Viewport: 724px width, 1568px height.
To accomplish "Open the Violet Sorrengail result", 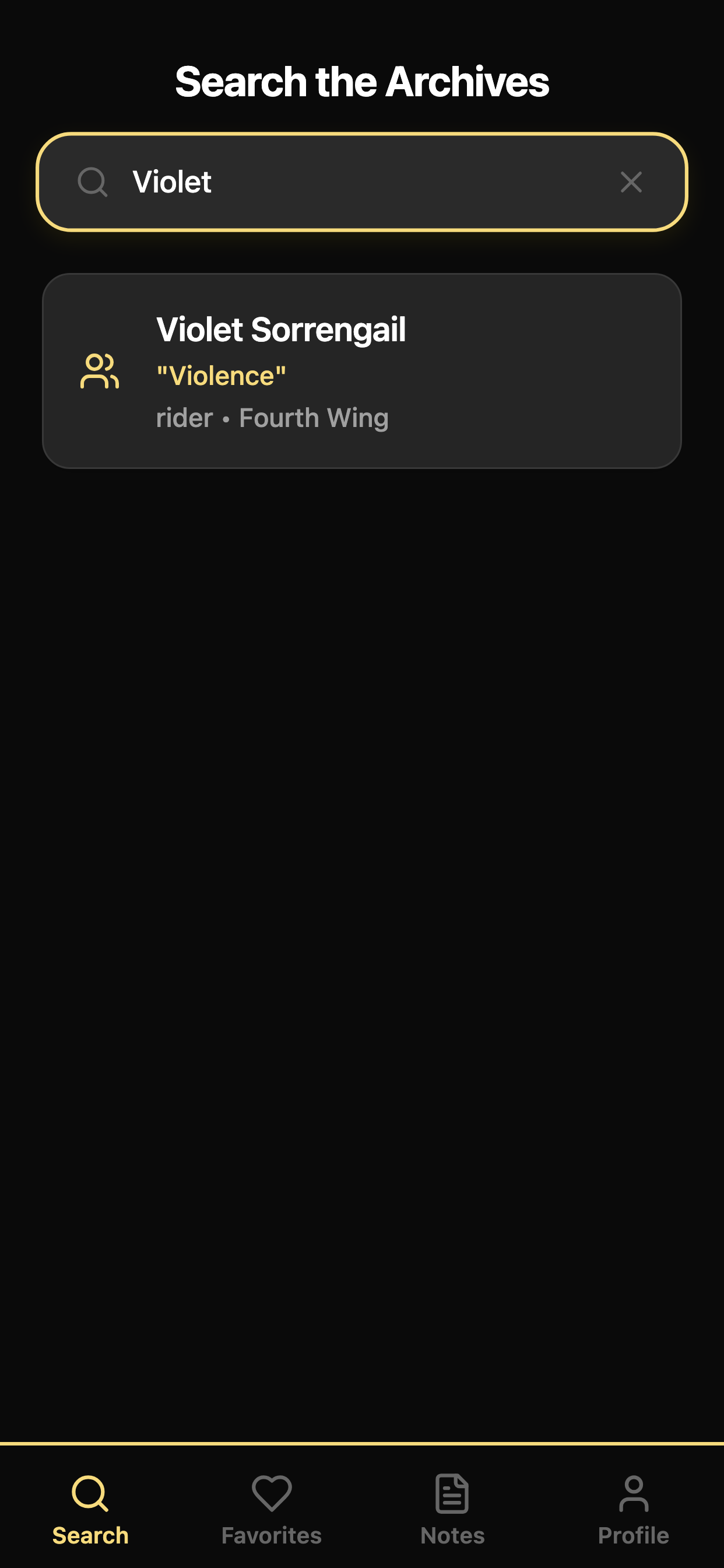I will point(362,370).
